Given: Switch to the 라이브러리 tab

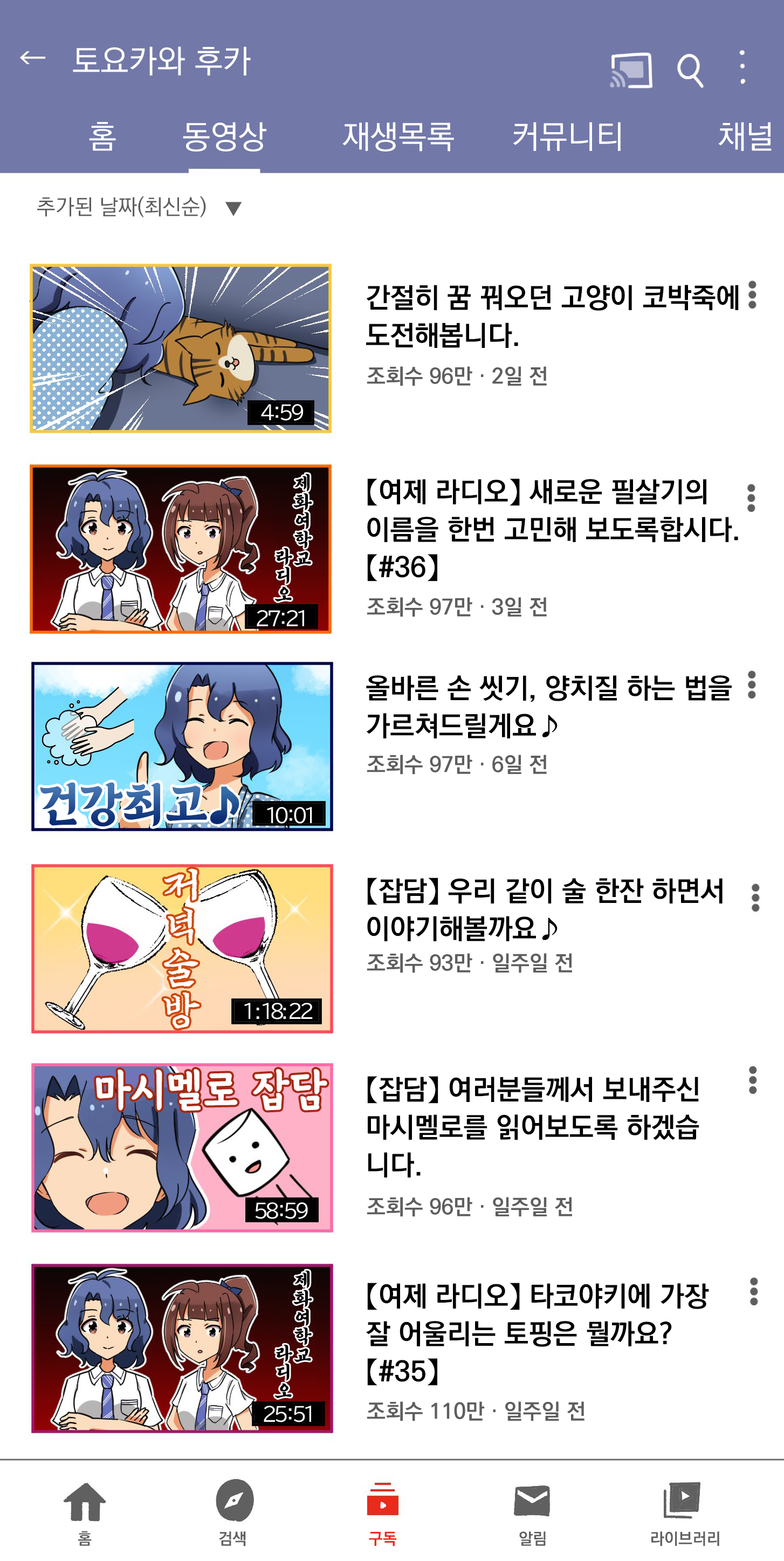Looking at the screenshot, I should 684,1512.
